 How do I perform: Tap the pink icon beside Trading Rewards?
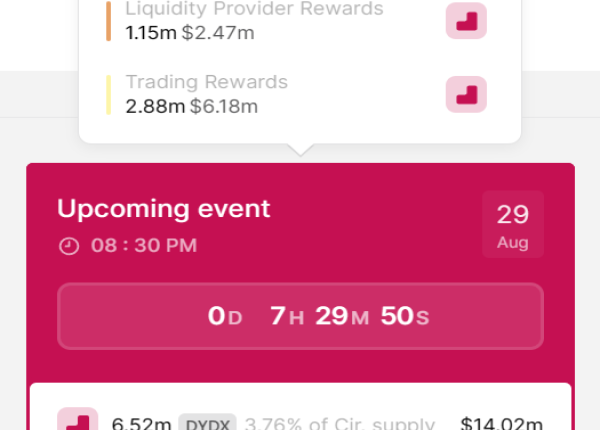[x=466, y=94]
